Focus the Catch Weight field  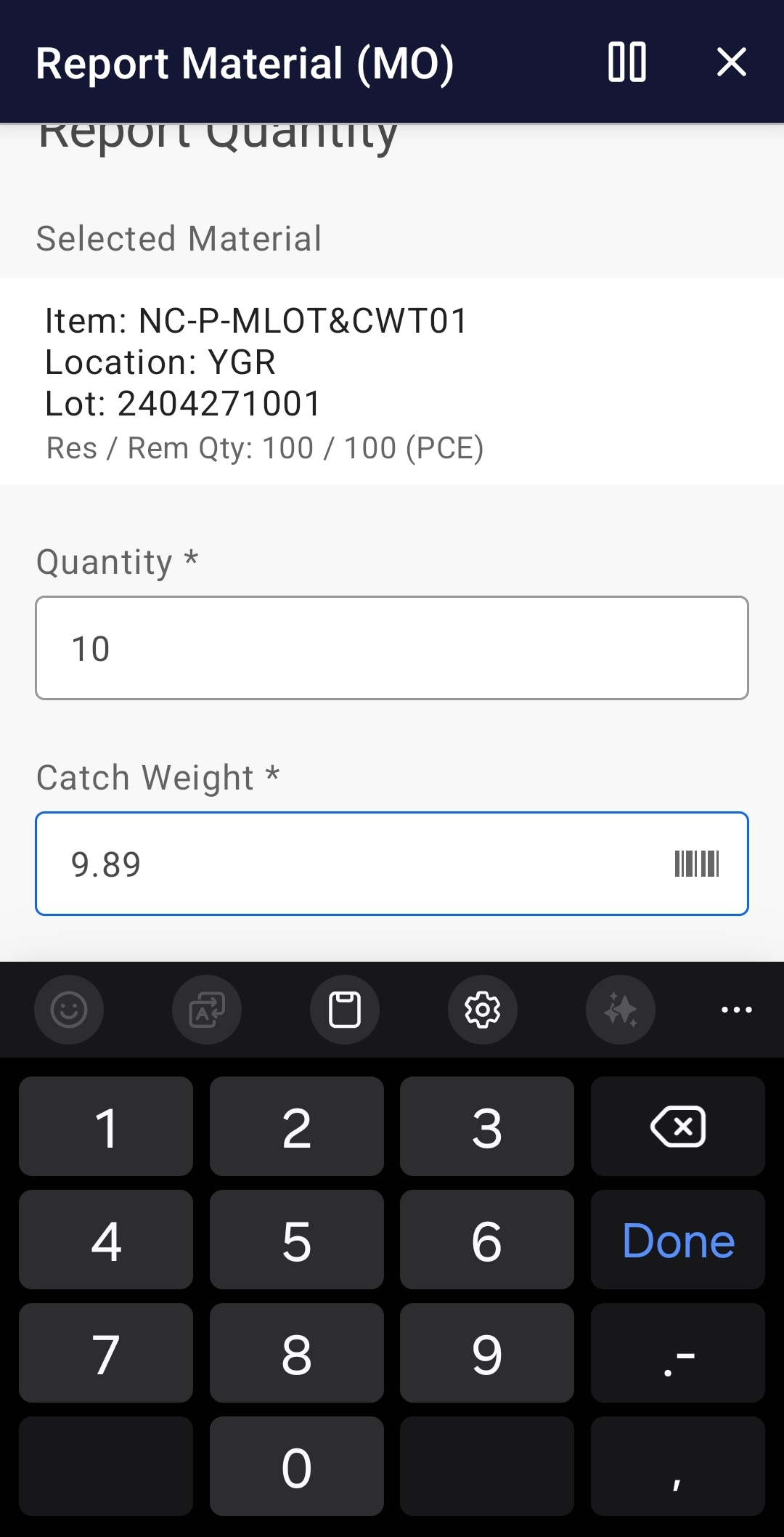pos(392,864)
